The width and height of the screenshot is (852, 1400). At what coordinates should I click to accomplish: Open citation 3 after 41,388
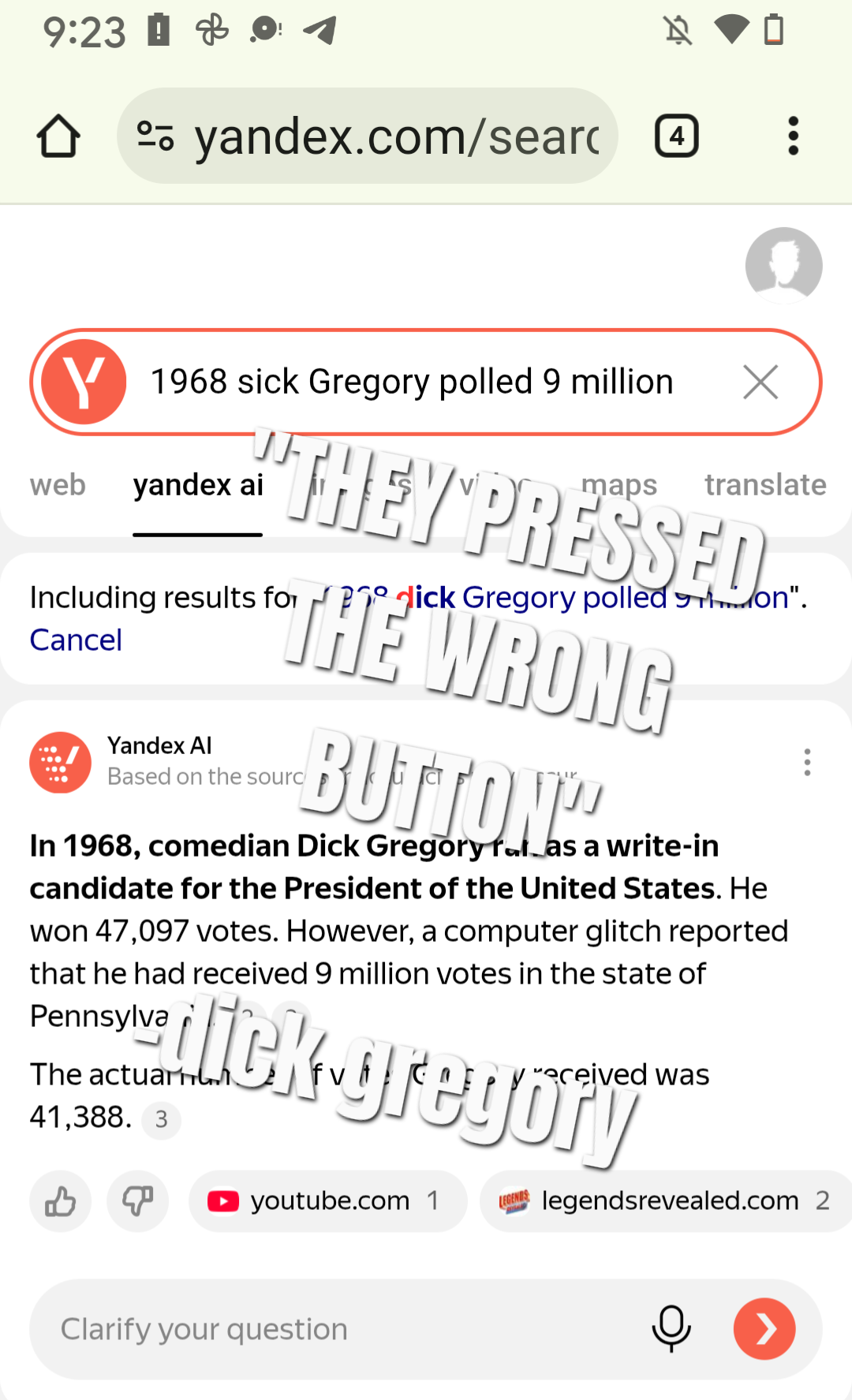tap(161, 1119)
